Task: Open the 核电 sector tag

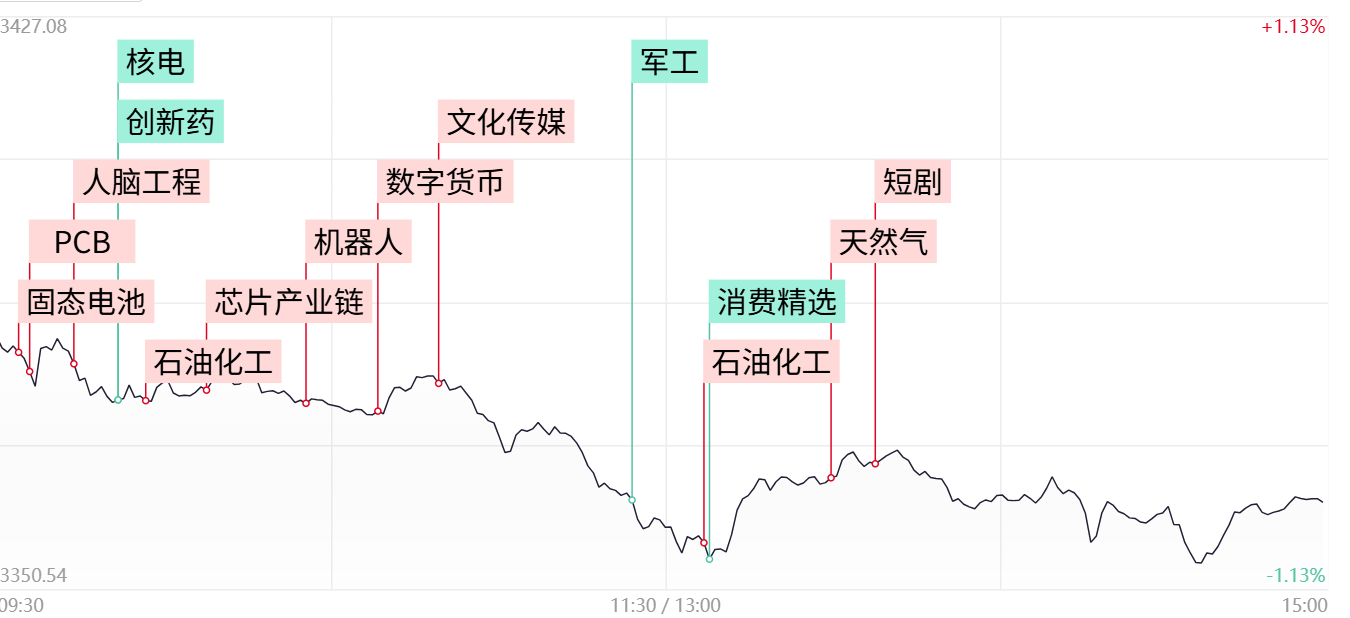Action: click(156, 62)
